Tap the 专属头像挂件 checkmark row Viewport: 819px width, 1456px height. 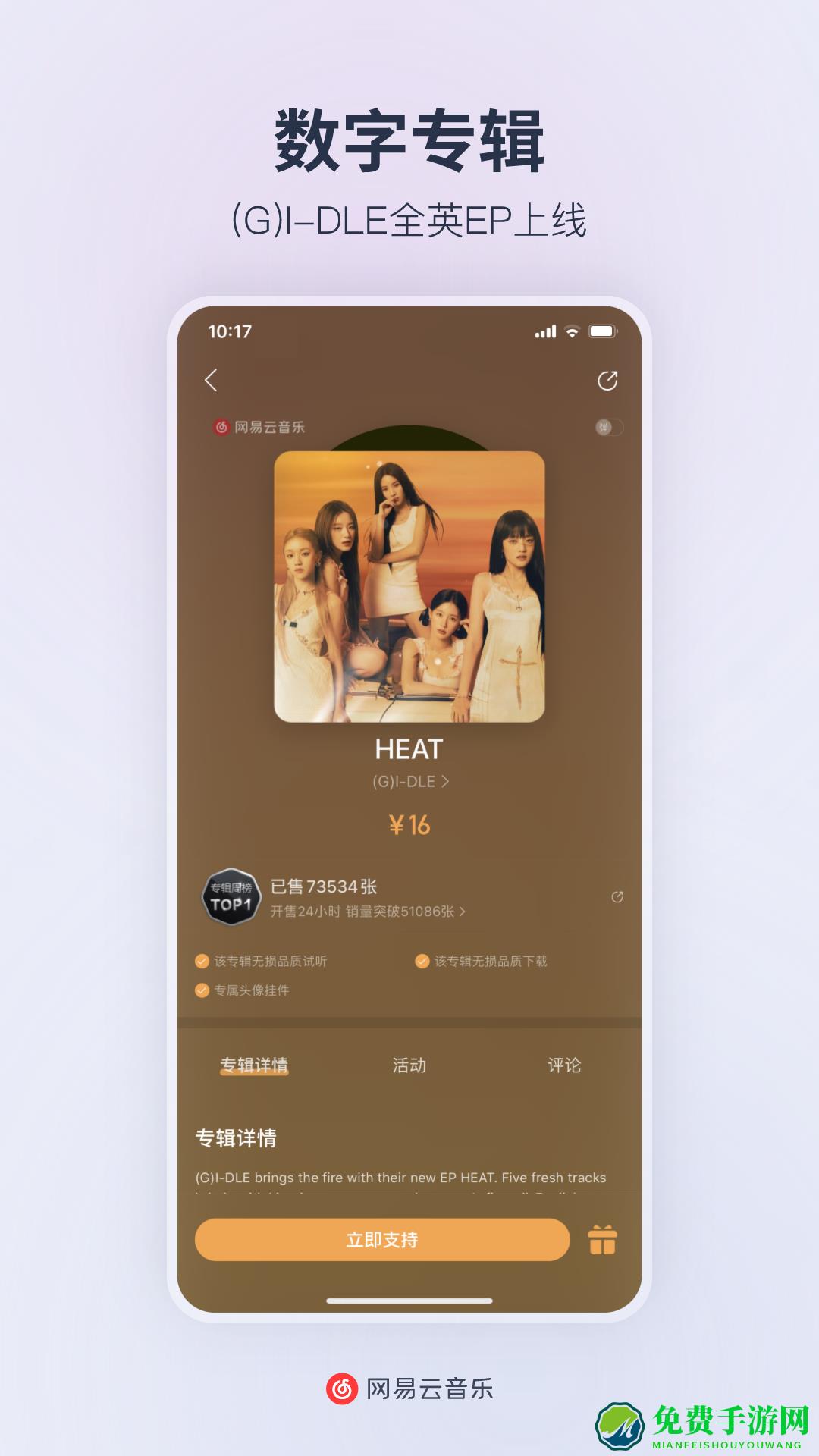201,990
